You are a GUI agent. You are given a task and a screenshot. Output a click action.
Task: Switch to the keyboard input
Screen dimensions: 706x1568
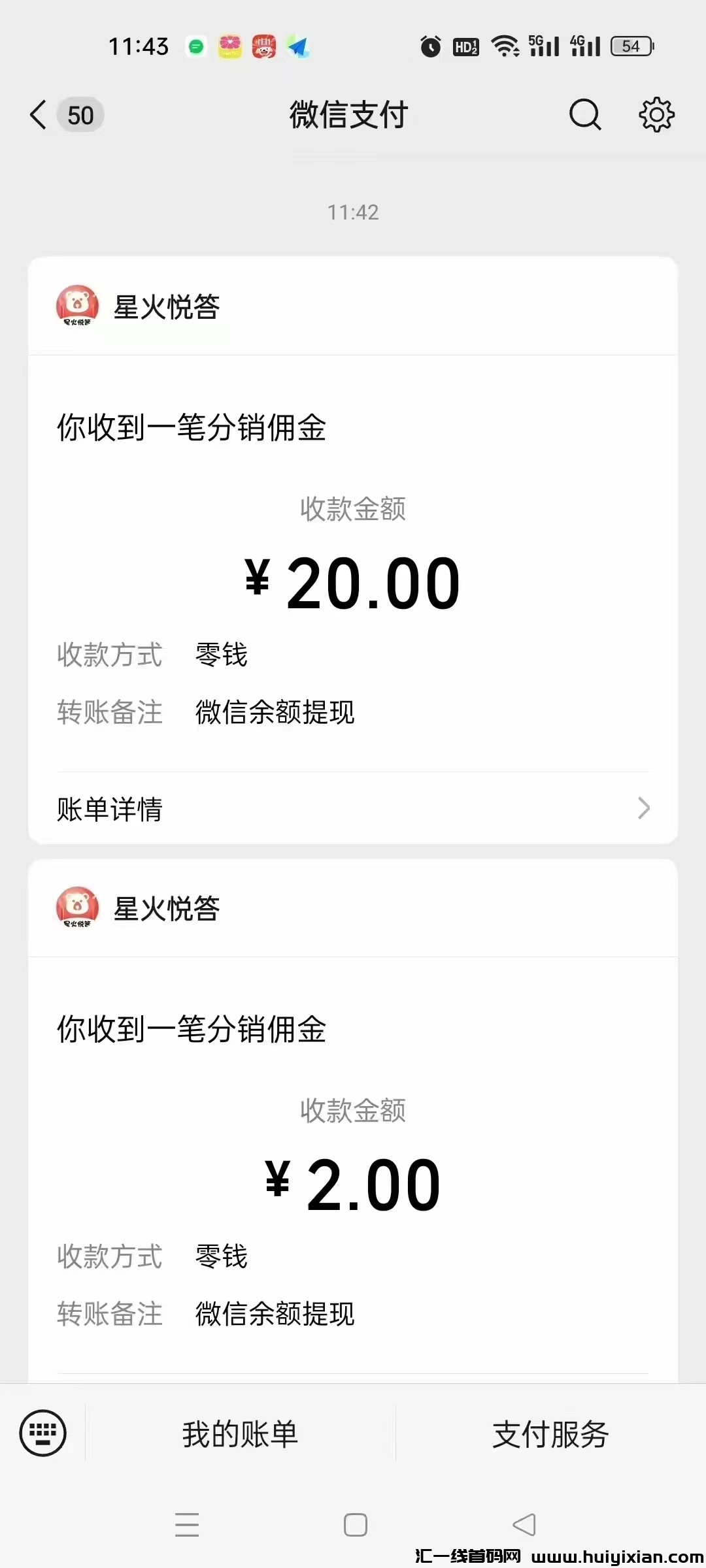point(43,1433)
